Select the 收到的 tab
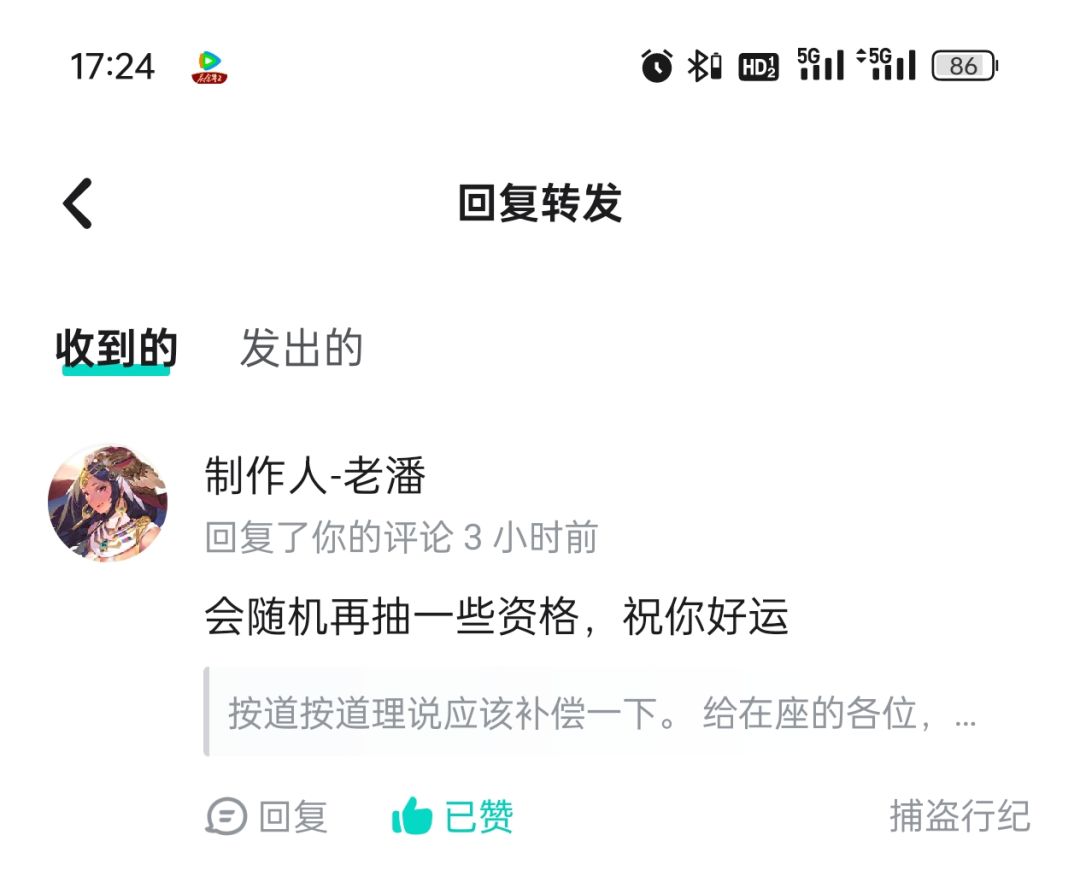1080x876 pixels. point(116,348)
